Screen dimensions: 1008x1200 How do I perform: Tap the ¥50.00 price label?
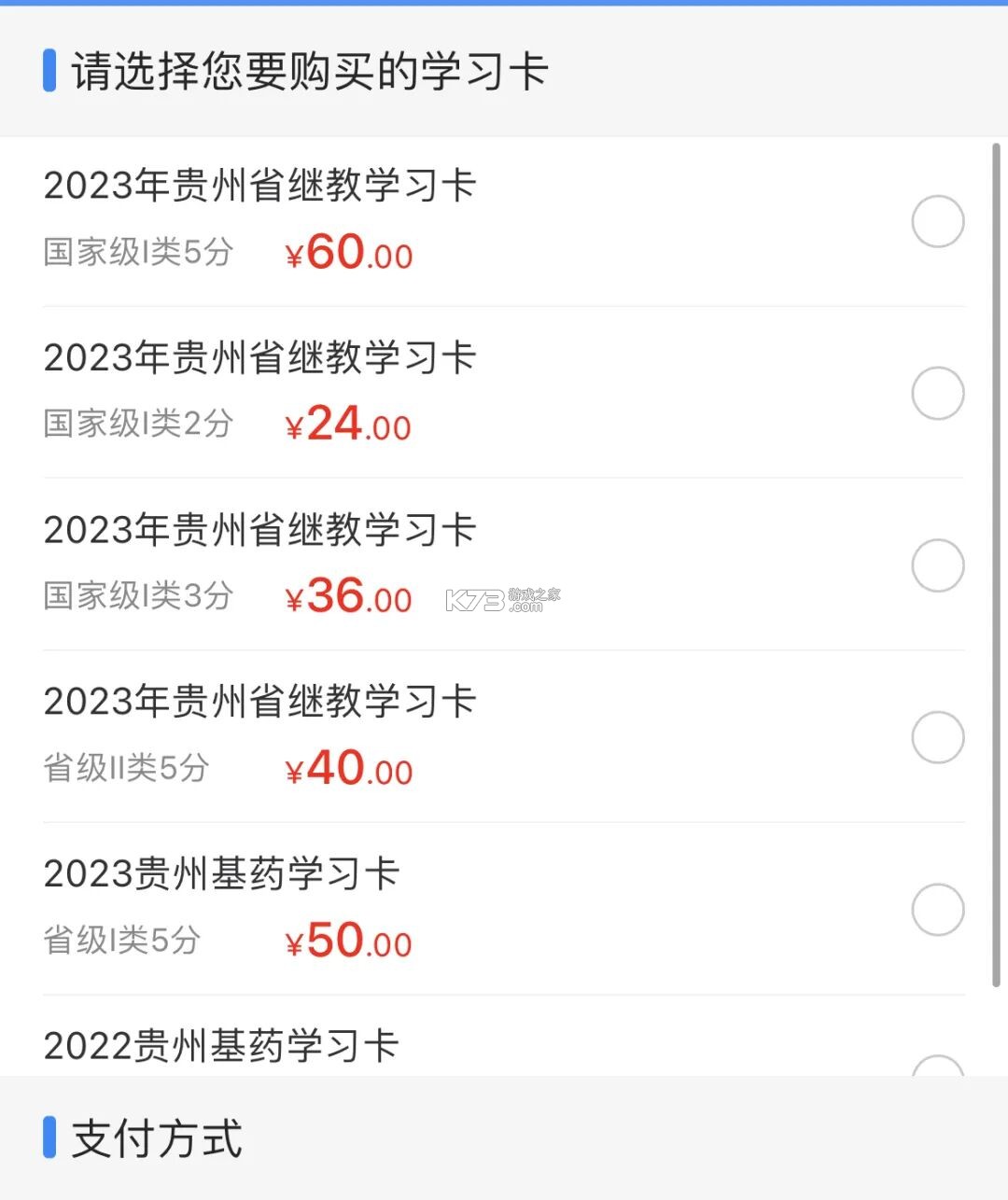point(346,940)
